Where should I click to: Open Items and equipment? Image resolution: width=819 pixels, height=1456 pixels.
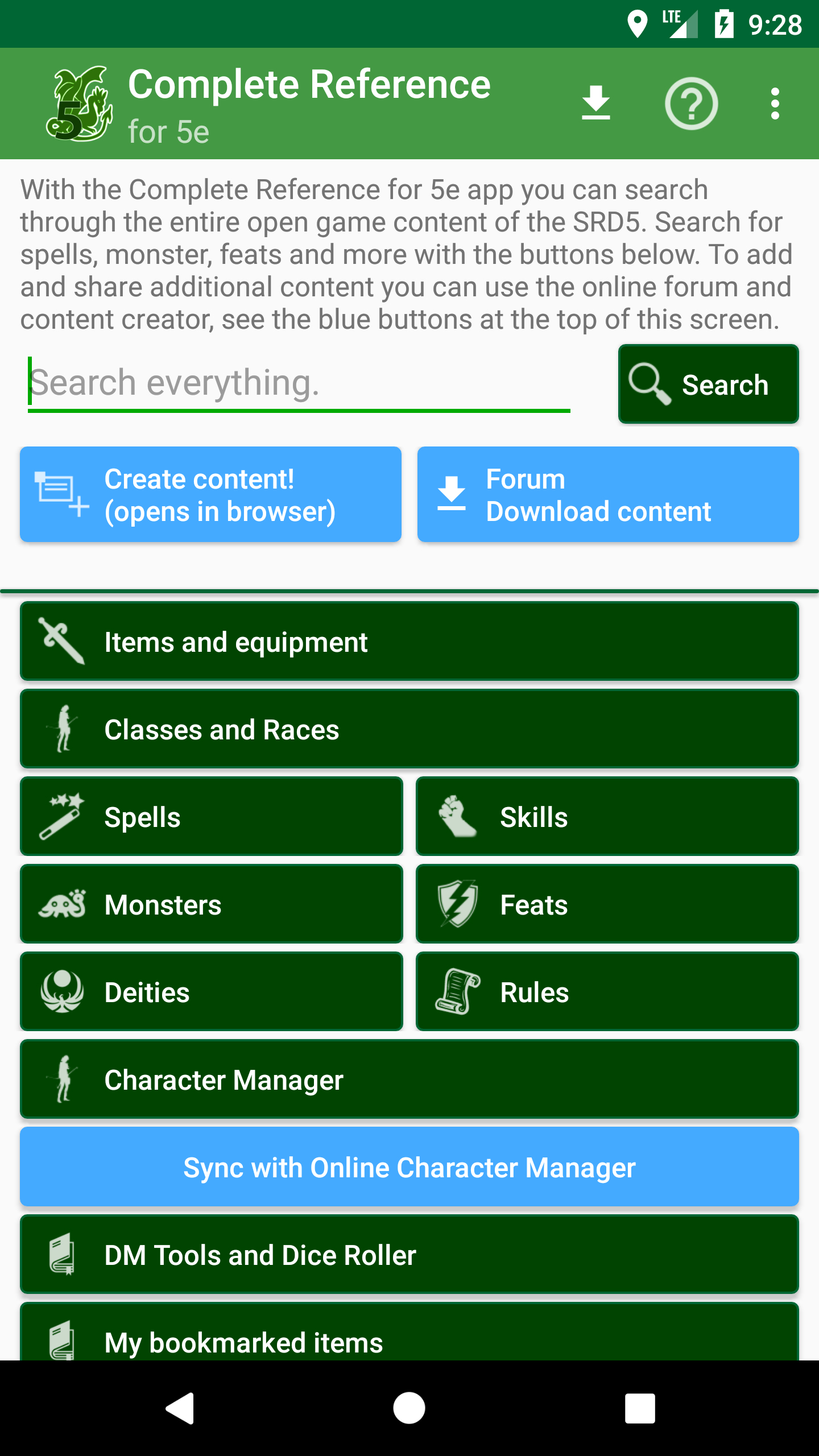pyautogui.click(x=409, y=642)
